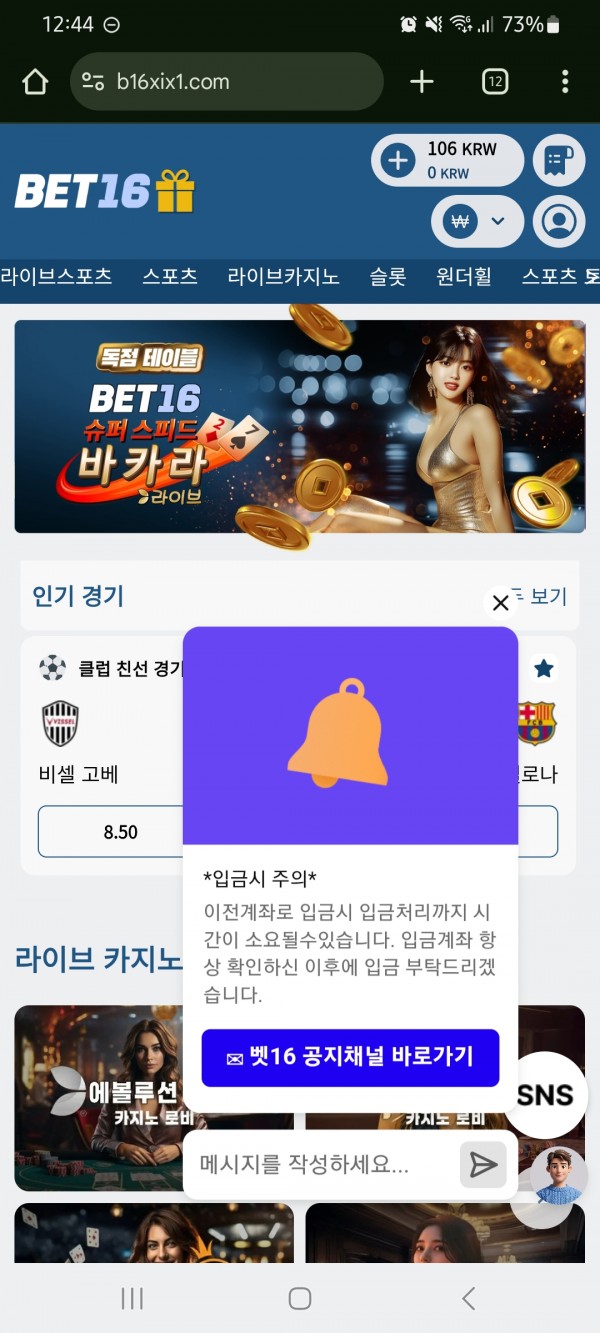The image size is (600, 1333).
Task: Focus the 메시지를 작성하세요 message field
Action: coord(320,1165)
